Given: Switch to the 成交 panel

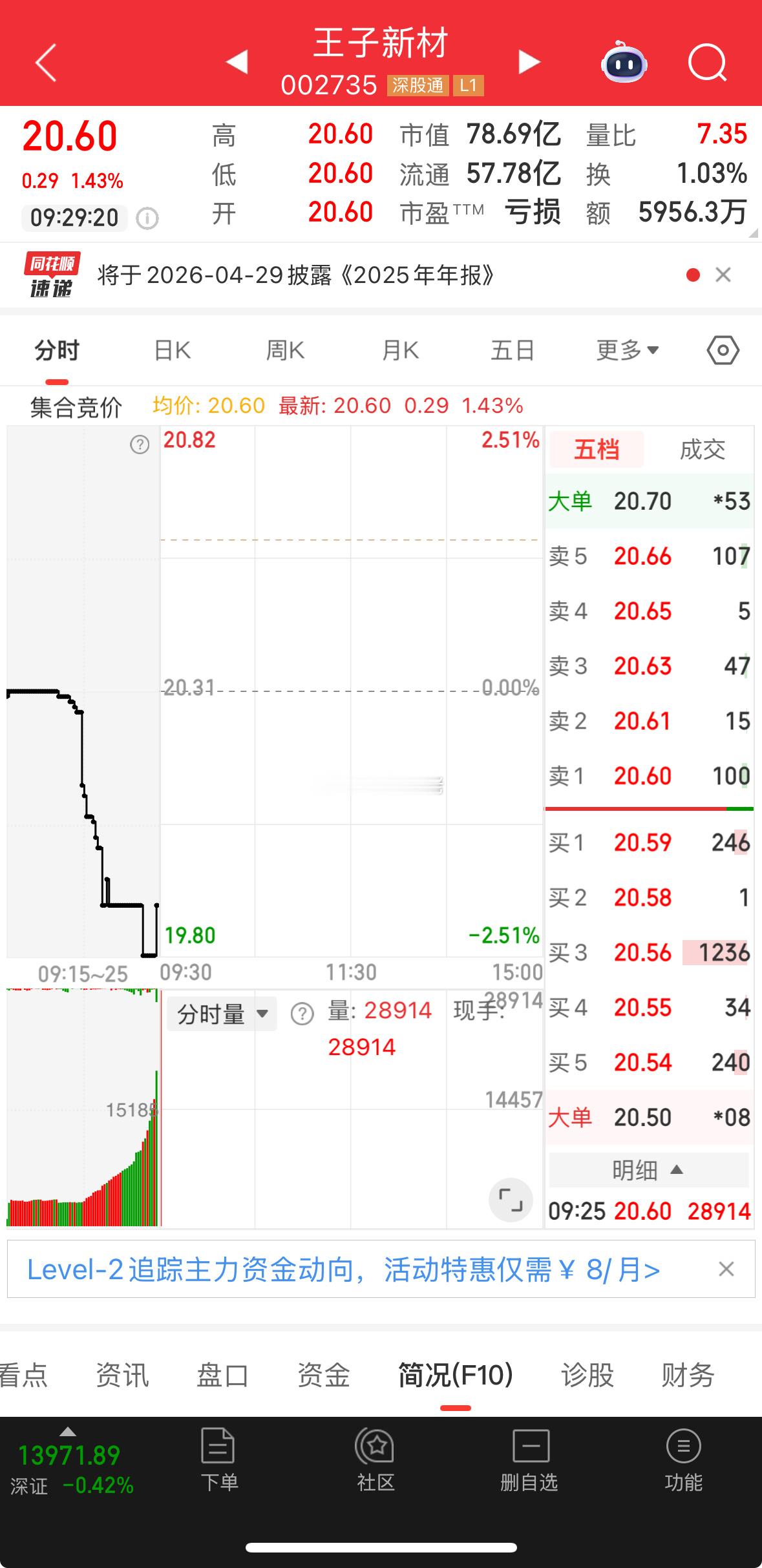Looking at the screenshot, I should coord(704,449).
